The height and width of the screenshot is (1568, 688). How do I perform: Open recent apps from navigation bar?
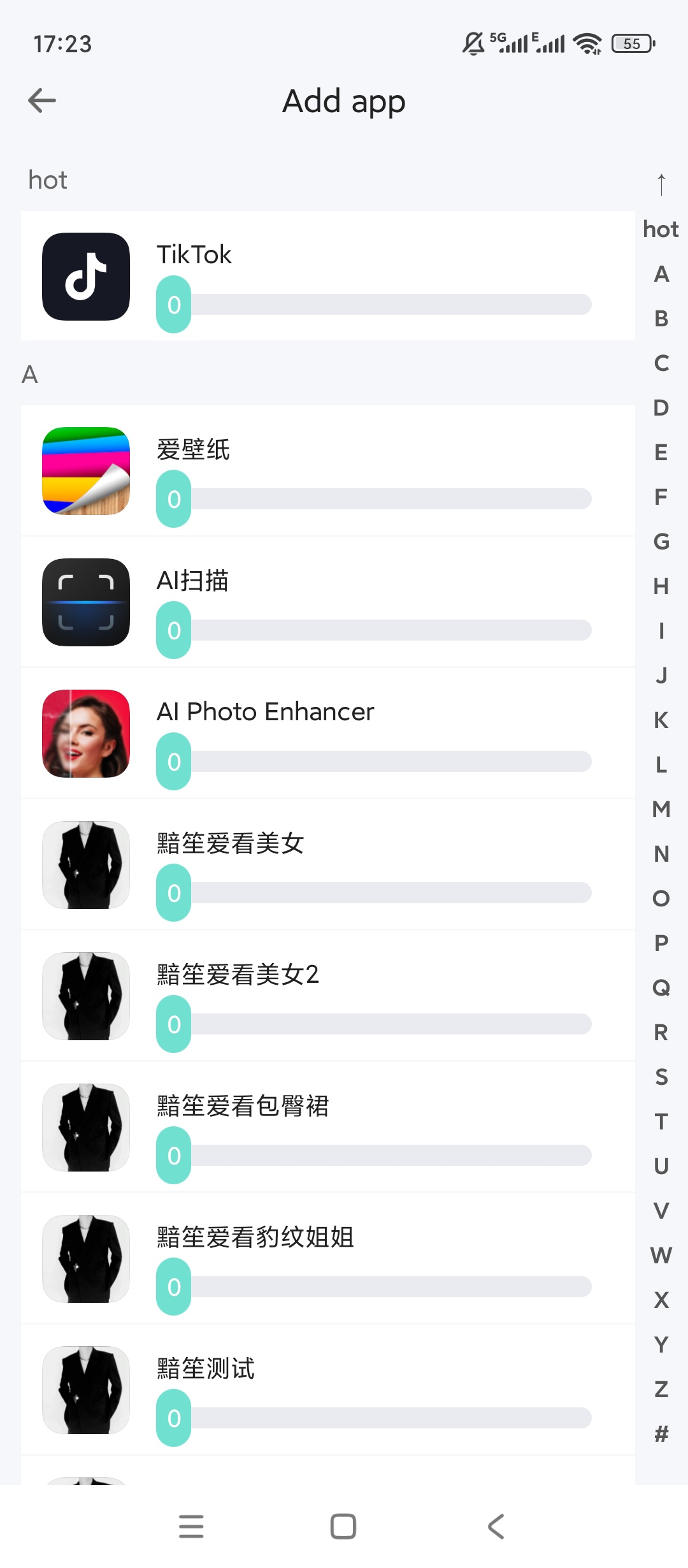(x=191, y=1527)
